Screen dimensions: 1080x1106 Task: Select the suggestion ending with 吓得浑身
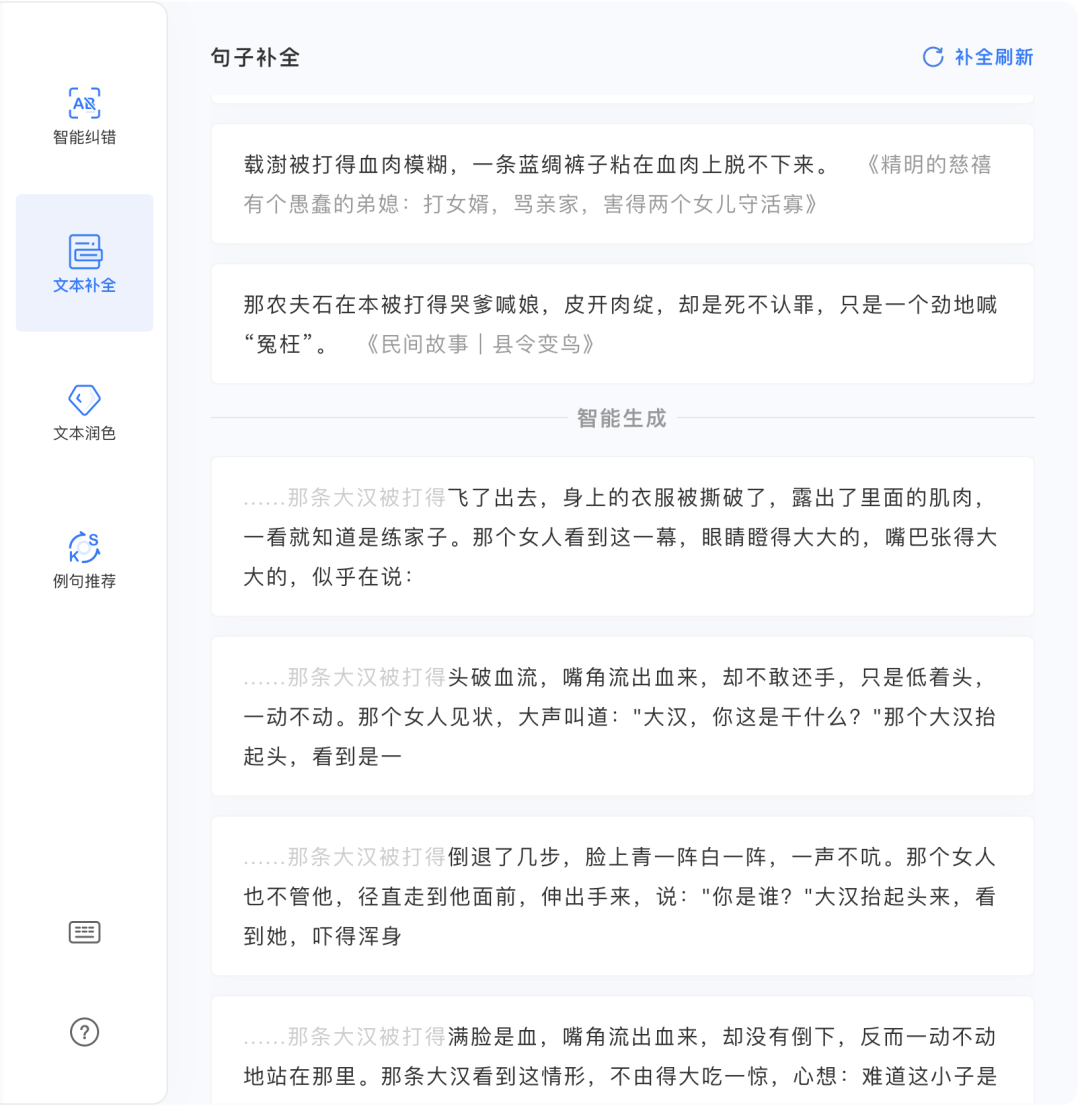(622, 895)
